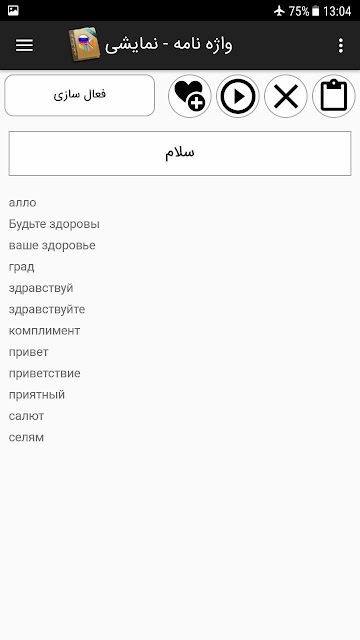Open the град entry
The height and width of the screenshot is (640, 360).
[21, 267]
